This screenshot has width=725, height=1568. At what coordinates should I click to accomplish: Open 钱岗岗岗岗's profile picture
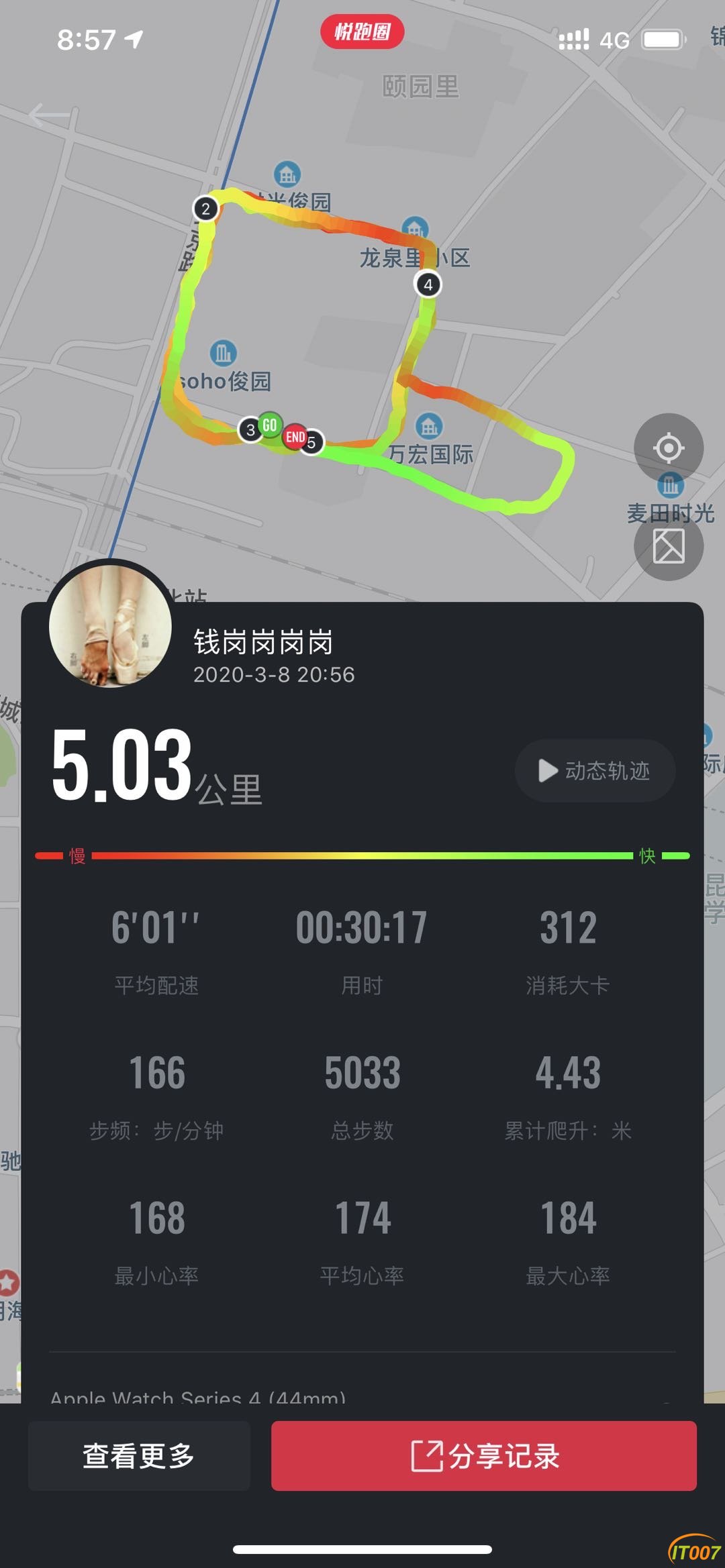(110, 625)
